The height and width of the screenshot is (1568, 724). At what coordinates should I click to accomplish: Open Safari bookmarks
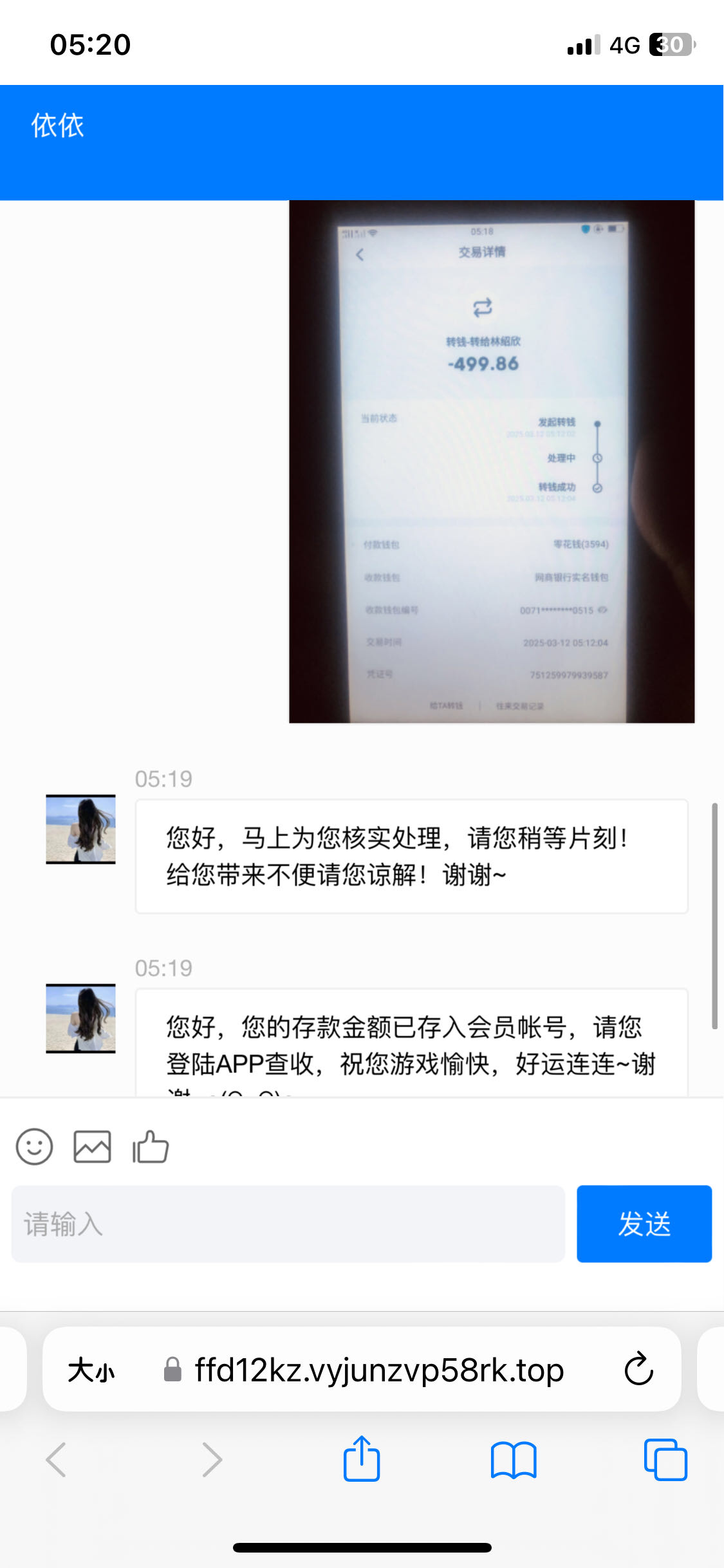(513, 1459)
